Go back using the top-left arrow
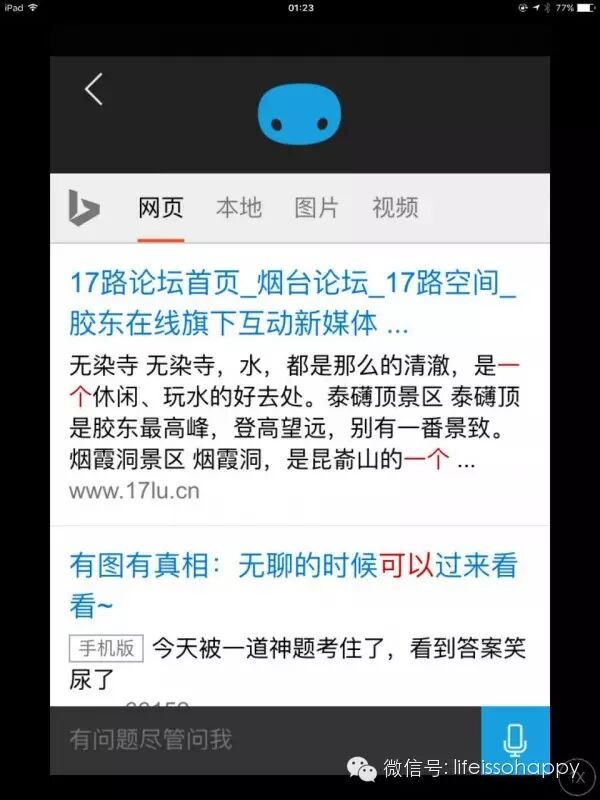This screenshot has height=800, width=600. coord(93,89)
